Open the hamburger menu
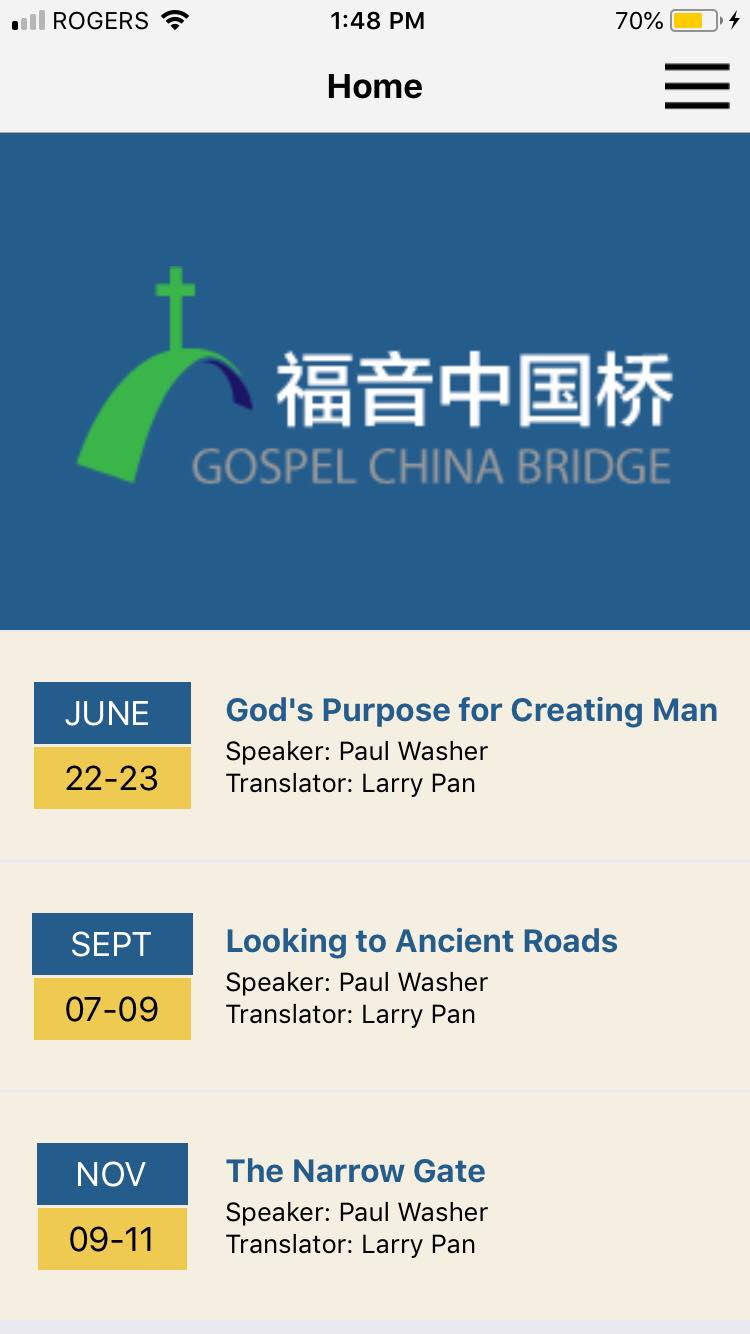750x1334 pixels. click(697, 87)
